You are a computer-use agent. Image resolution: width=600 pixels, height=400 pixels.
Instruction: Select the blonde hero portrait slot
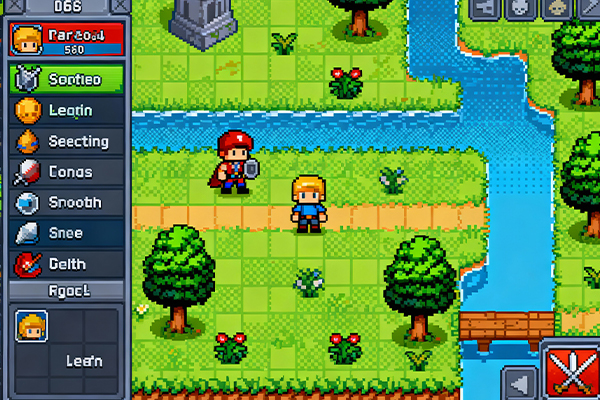pyautogui.click(x=31, y=326)
